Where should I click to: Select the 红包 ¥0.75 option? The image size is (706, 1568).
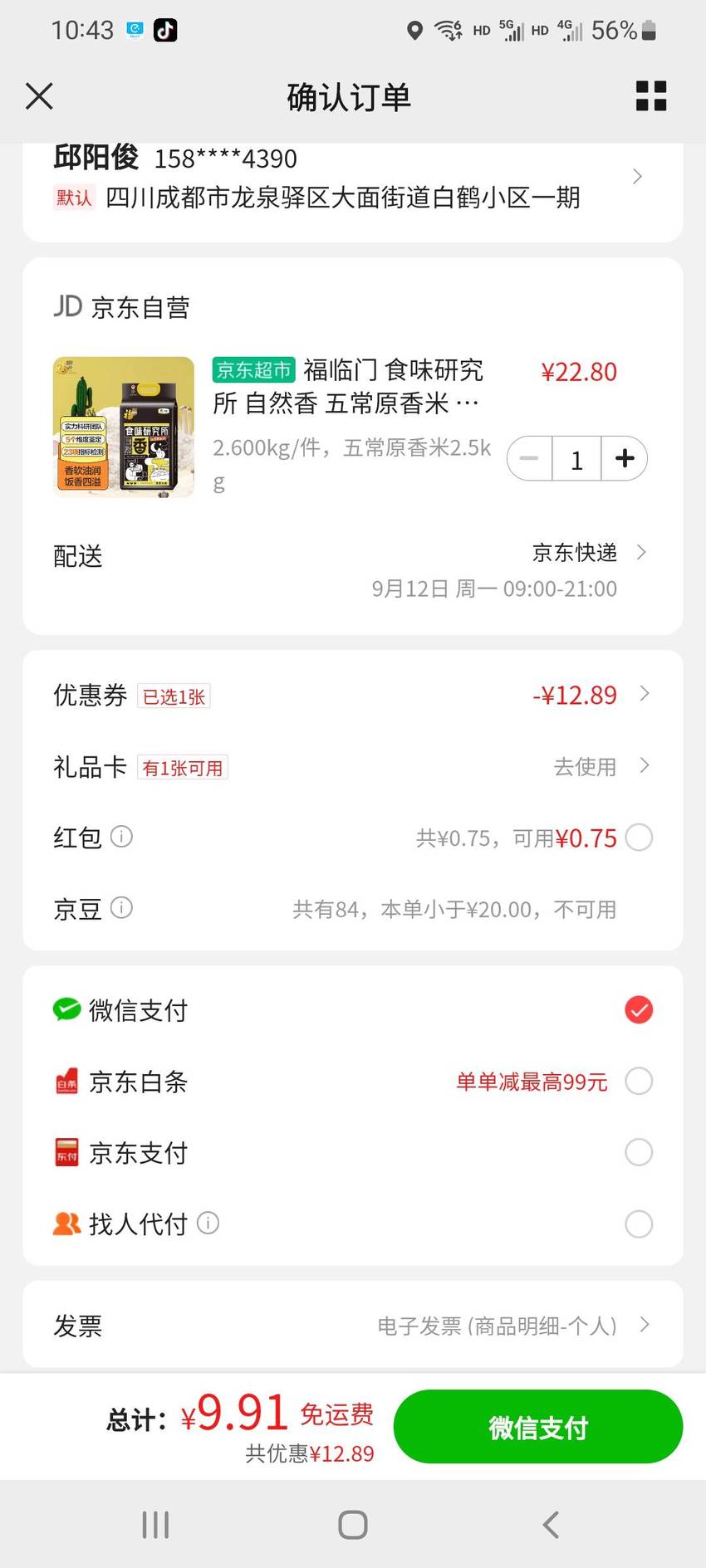(639, 838)
